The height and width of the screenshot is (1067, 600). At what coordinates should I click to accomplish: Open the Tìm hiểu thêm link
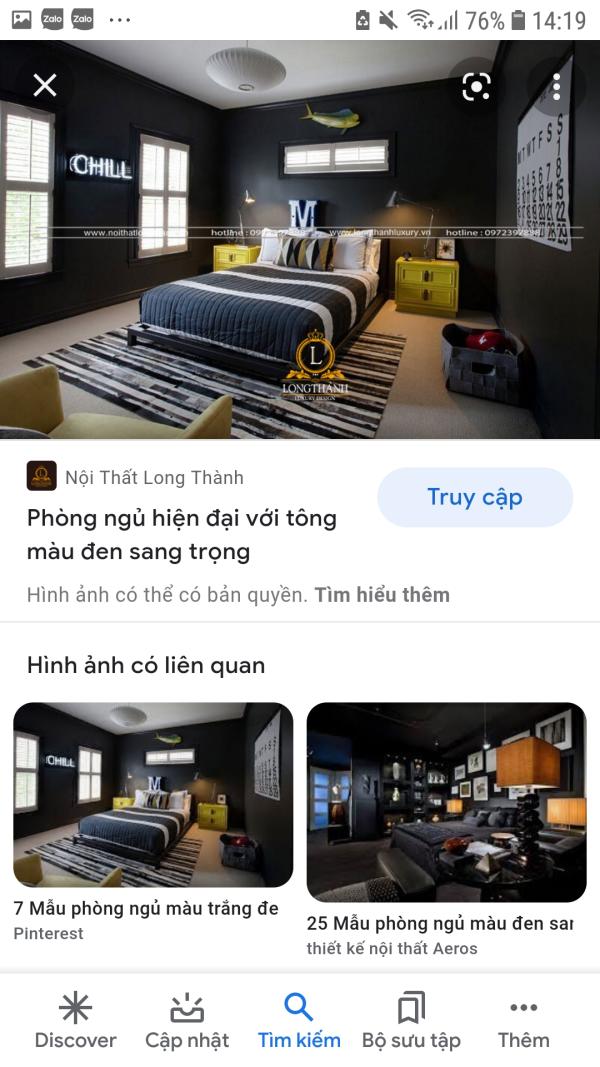(381, 595)
